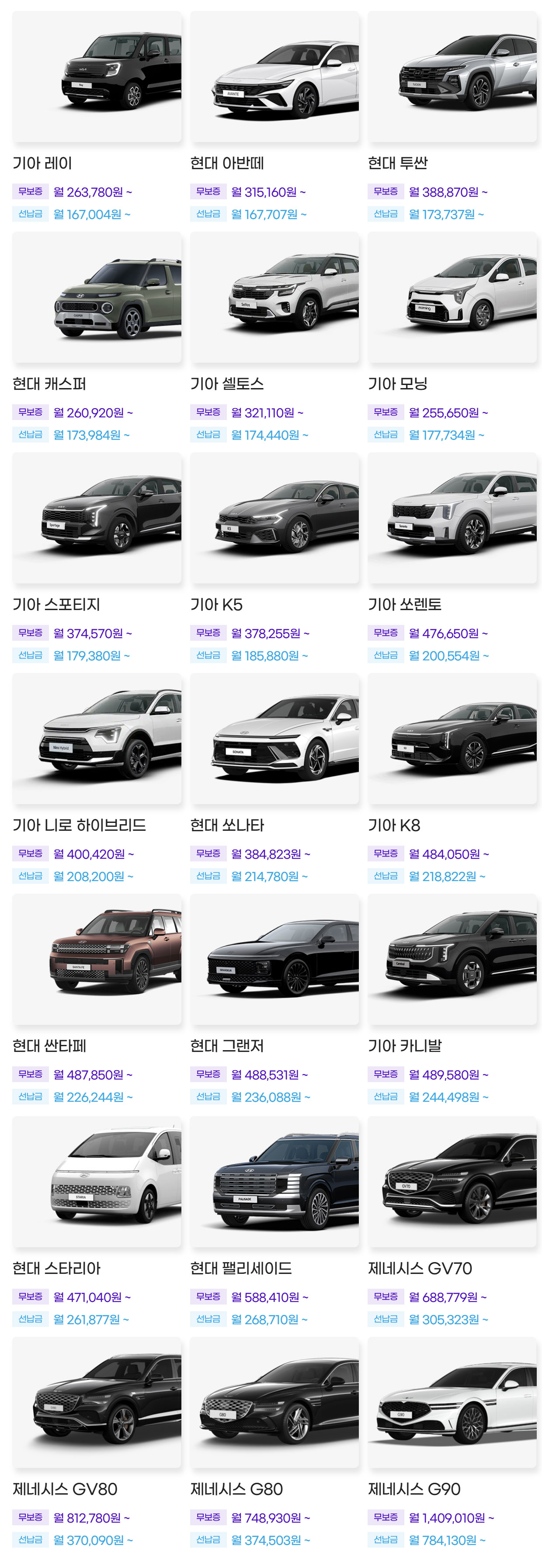Open the 현대 스타리아 listing
The image size is (542, 1568).
[97, 1182]
